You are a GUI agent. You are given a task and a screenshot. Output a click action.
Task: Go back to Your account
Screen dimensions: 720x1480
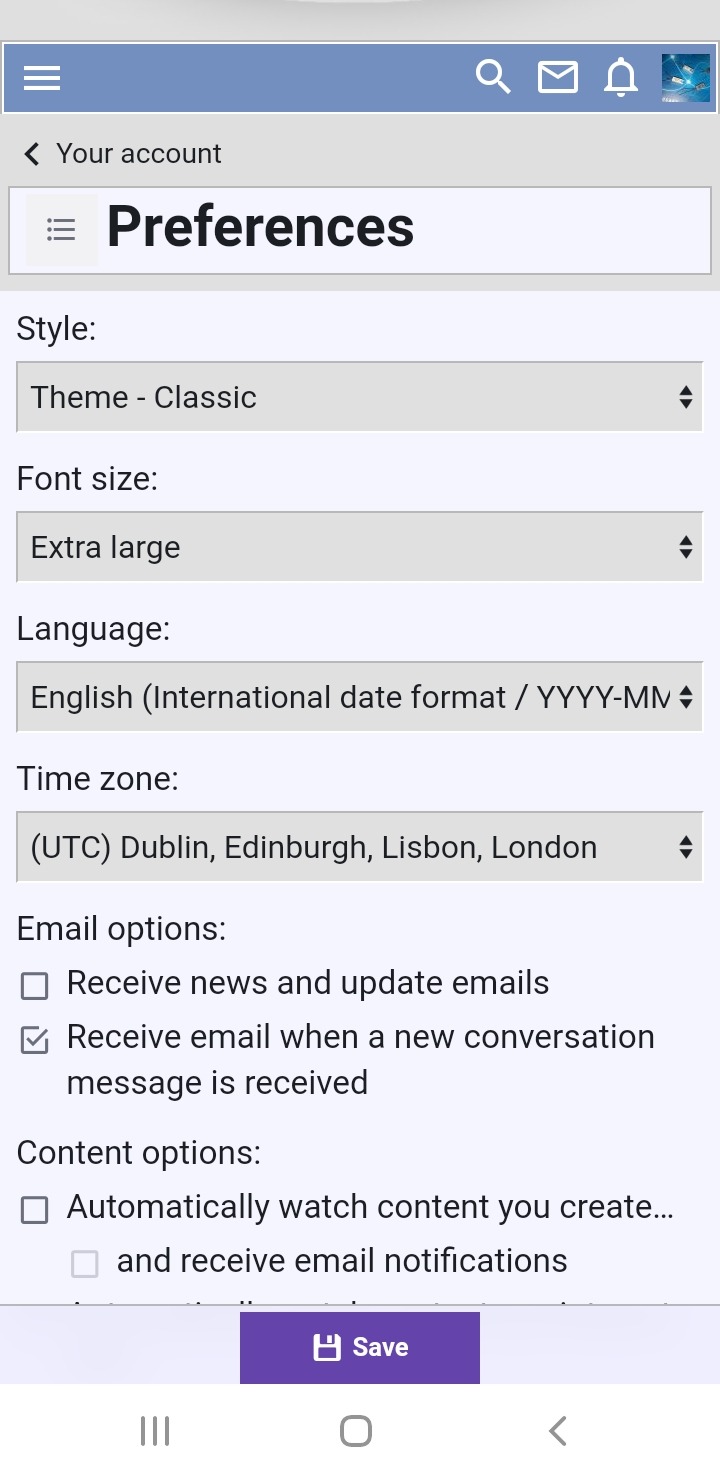point(122,153)
